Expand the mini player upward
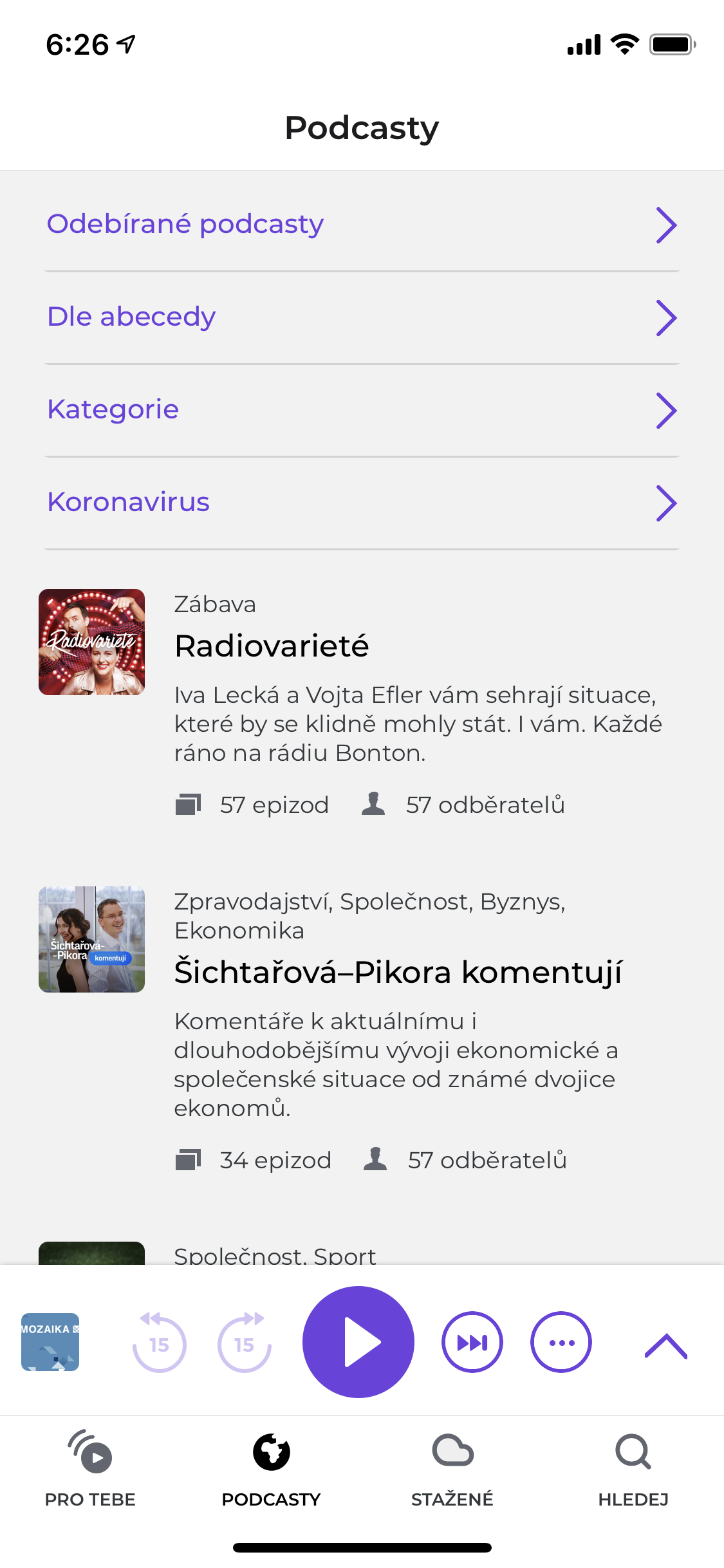 [x=666, y=1345]
